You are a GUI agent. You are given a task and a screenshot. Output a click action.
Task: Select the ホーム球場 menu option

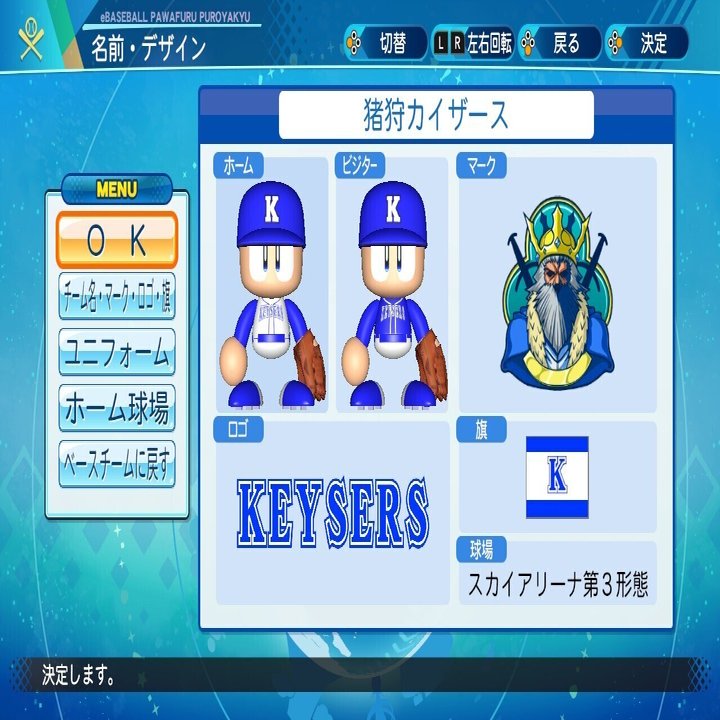[x=117, y=408]
